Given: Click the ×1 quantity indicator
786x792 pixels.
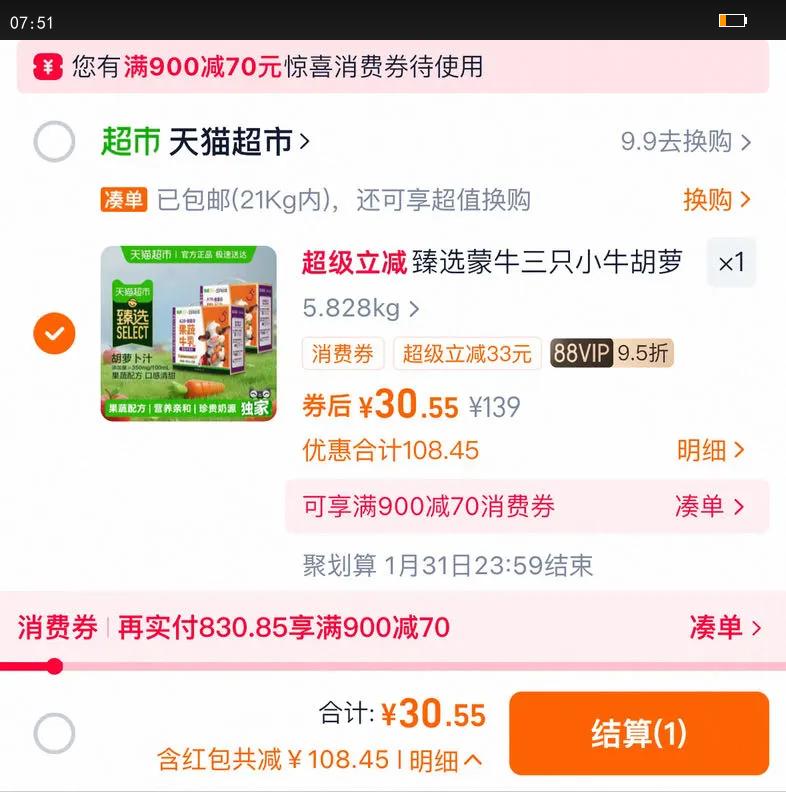Looking at the screenshot, I should 733,261.
